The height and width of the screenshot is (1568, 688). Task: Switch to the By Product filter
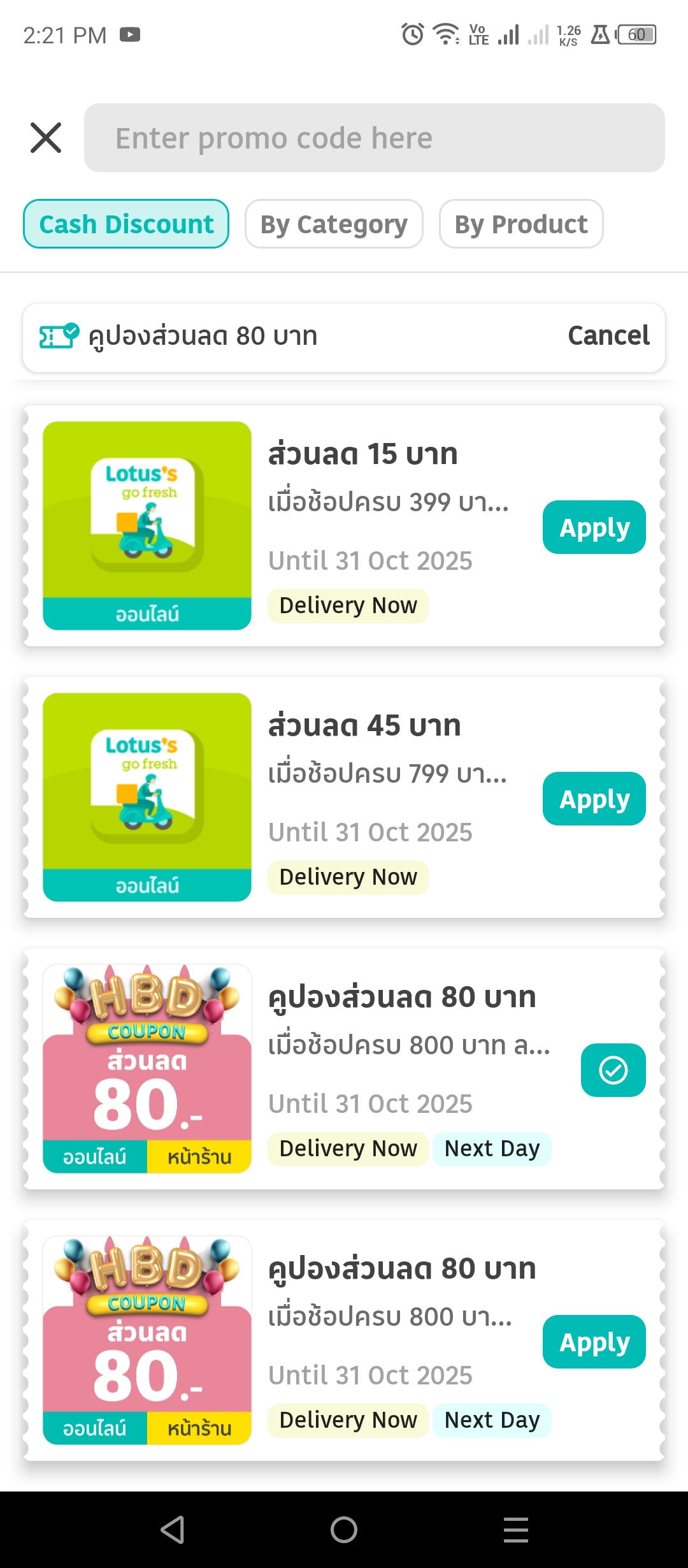pos(520,224)
